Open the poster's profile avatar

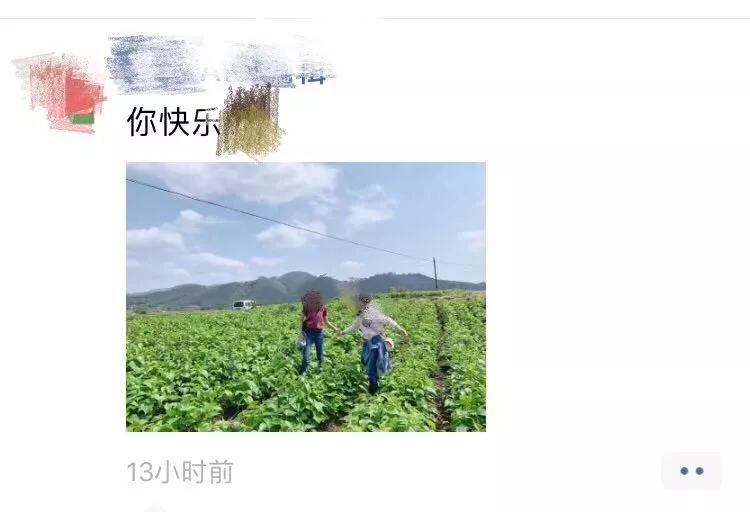pyautogui.click(x=63, y=93)
